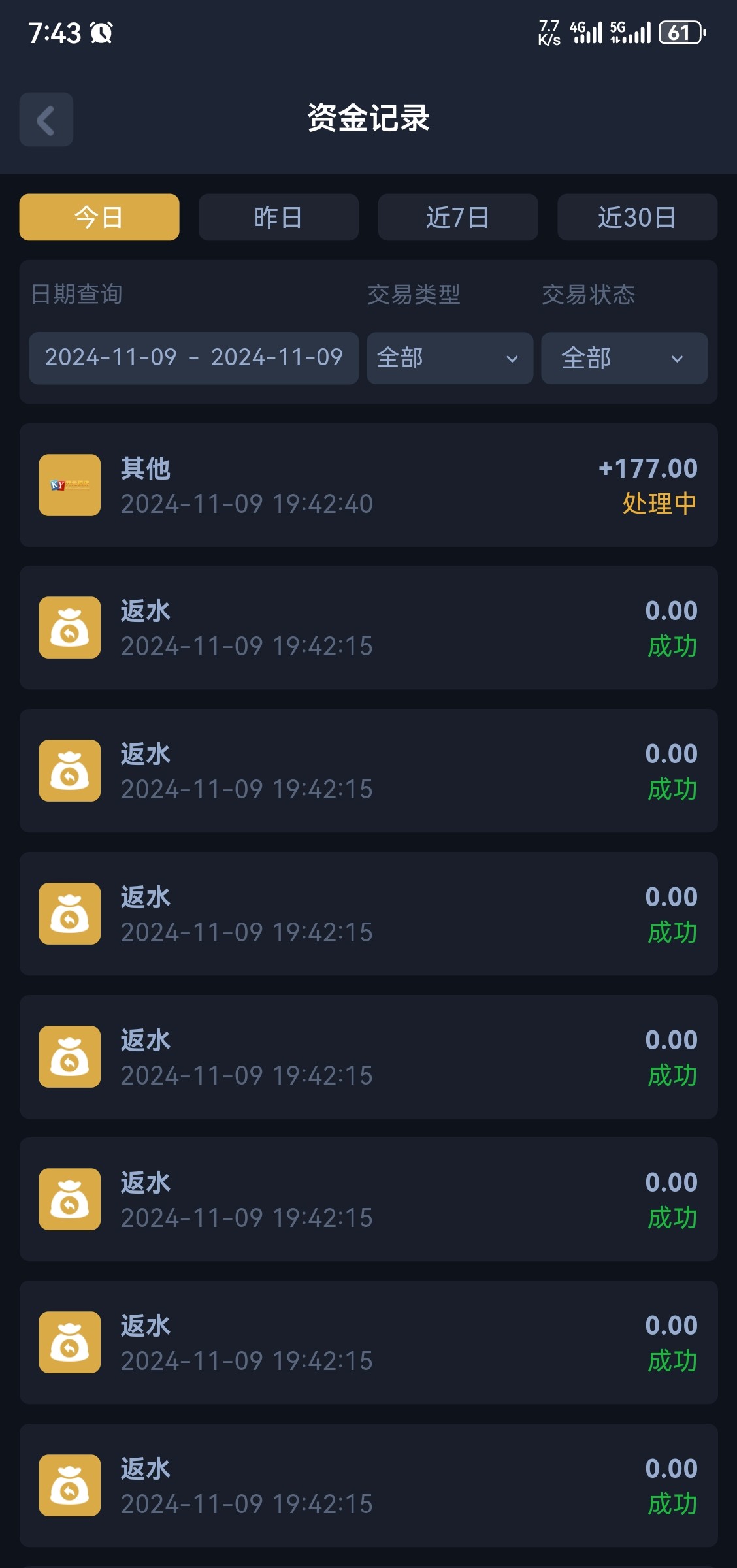Open the date range picker 2024-11-09

click(194, 358)
